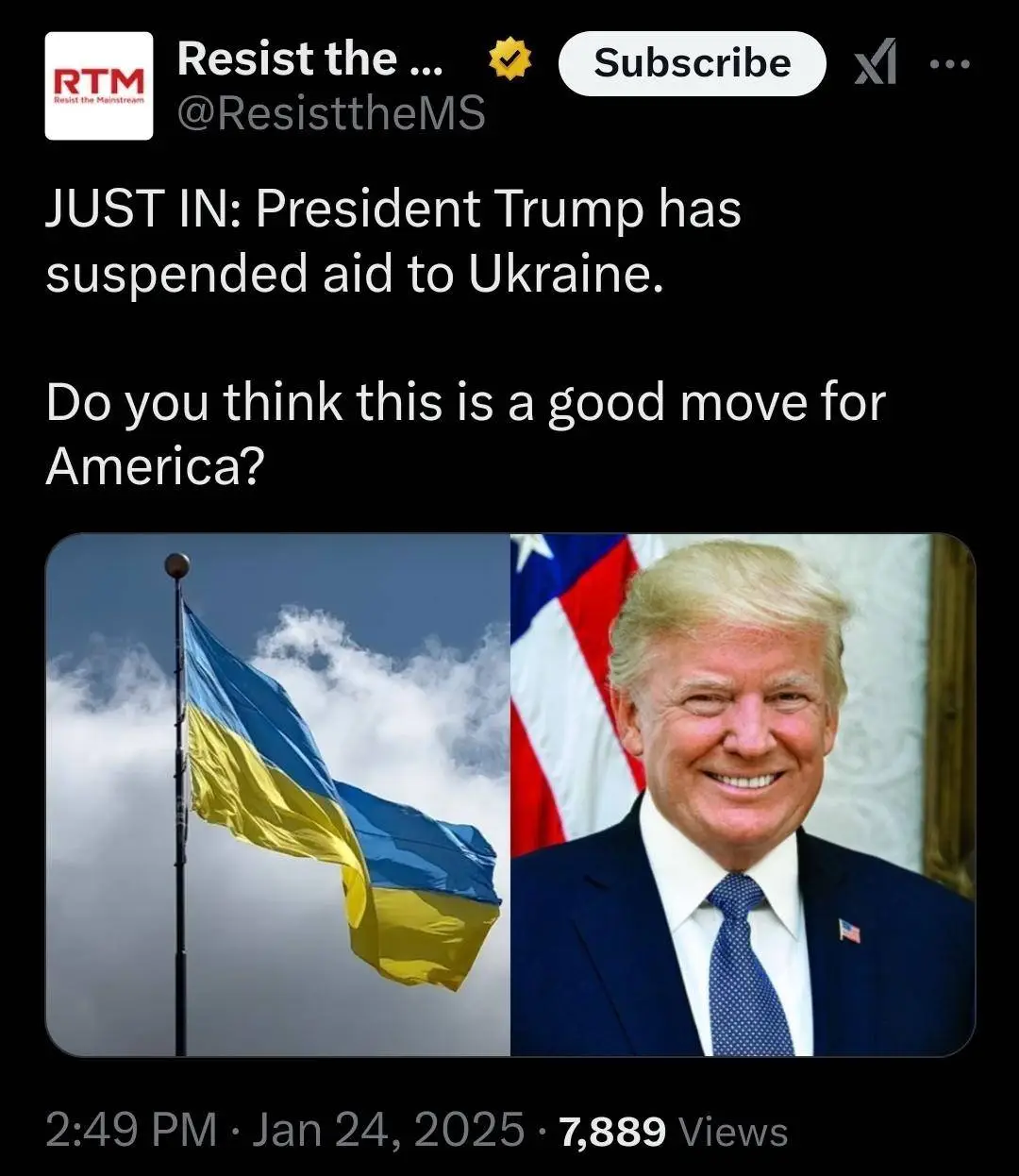Open the RTM profile avatar

click(x=99, y=86)
